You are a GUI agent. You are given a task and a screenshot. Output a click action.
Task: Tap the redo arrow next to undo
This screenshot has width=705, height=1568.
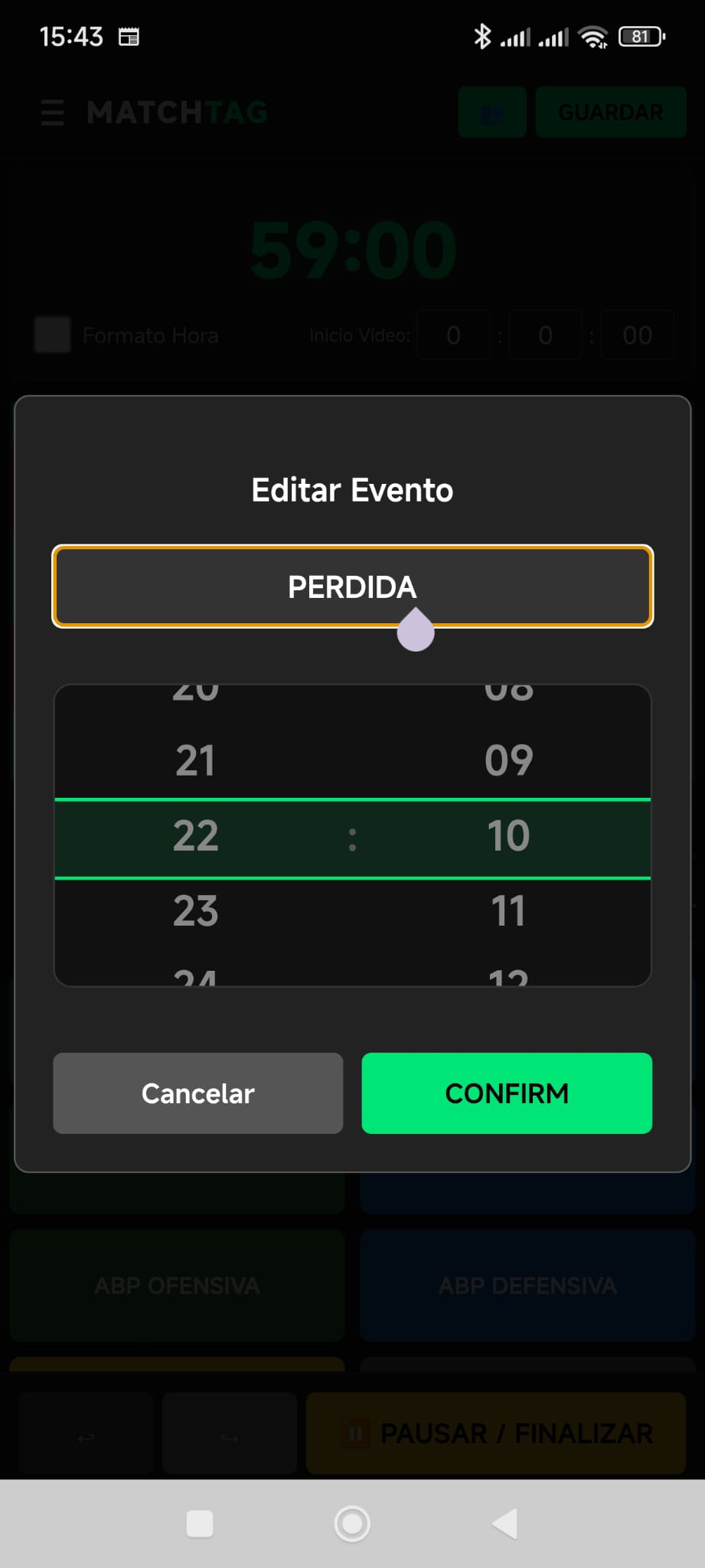click(230, 1432)
